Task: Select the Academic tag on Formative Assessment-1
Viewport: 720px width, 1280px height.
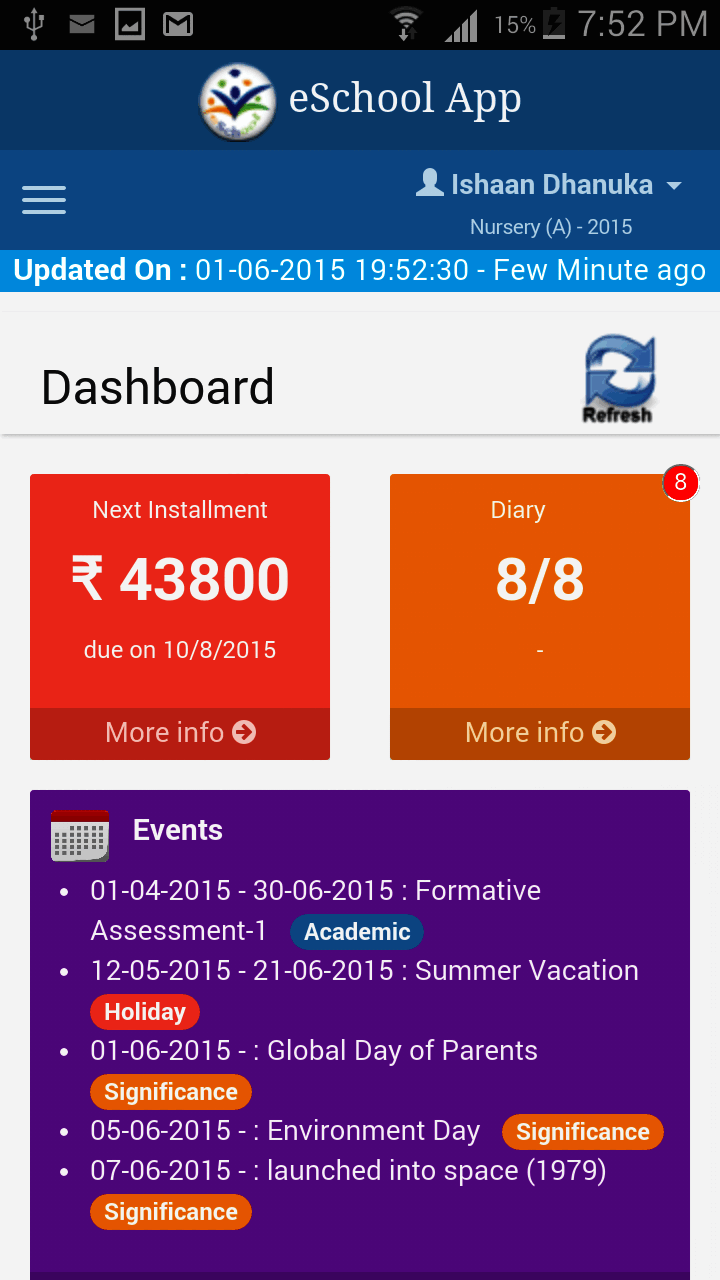Action: pos(356,931)
